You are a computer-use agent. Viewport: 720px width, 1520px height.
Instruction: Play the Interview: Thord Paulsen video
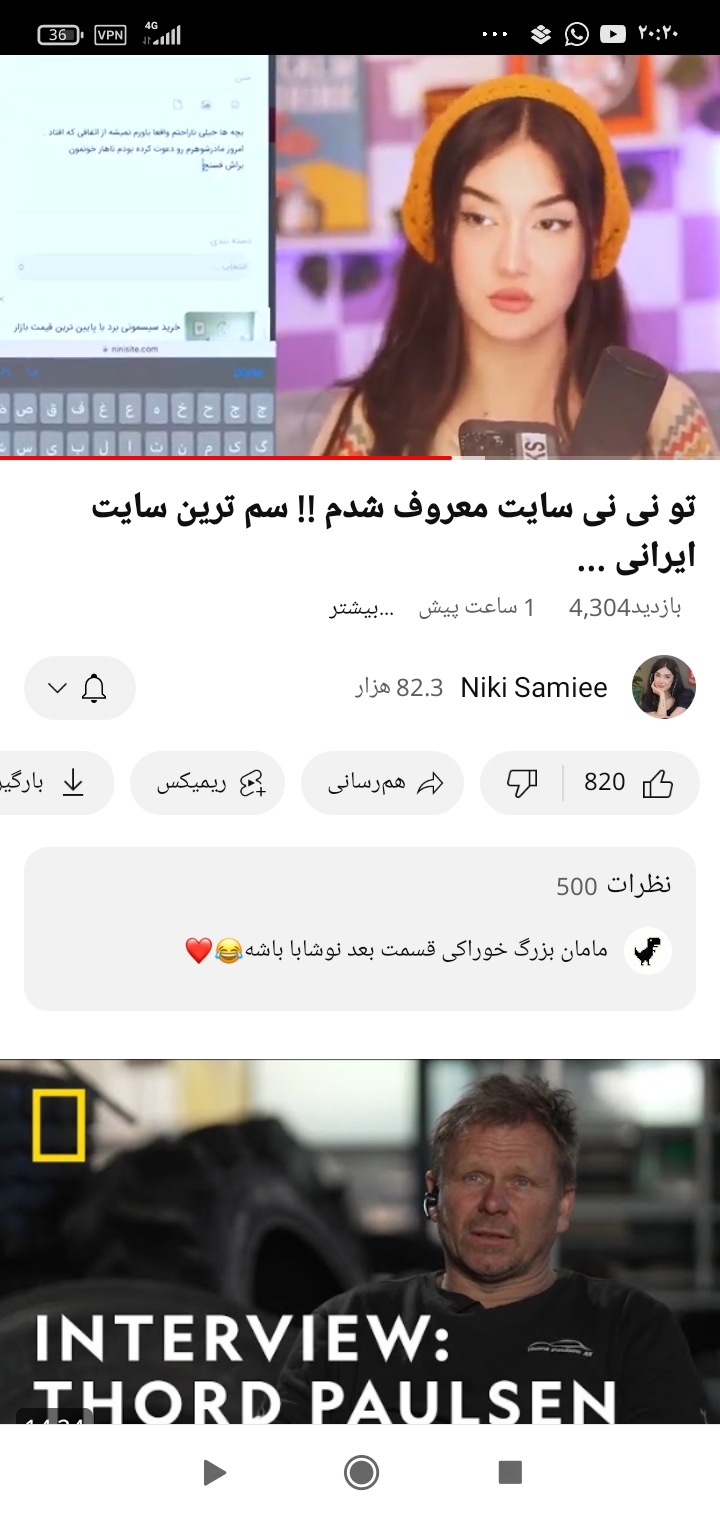360,1240
